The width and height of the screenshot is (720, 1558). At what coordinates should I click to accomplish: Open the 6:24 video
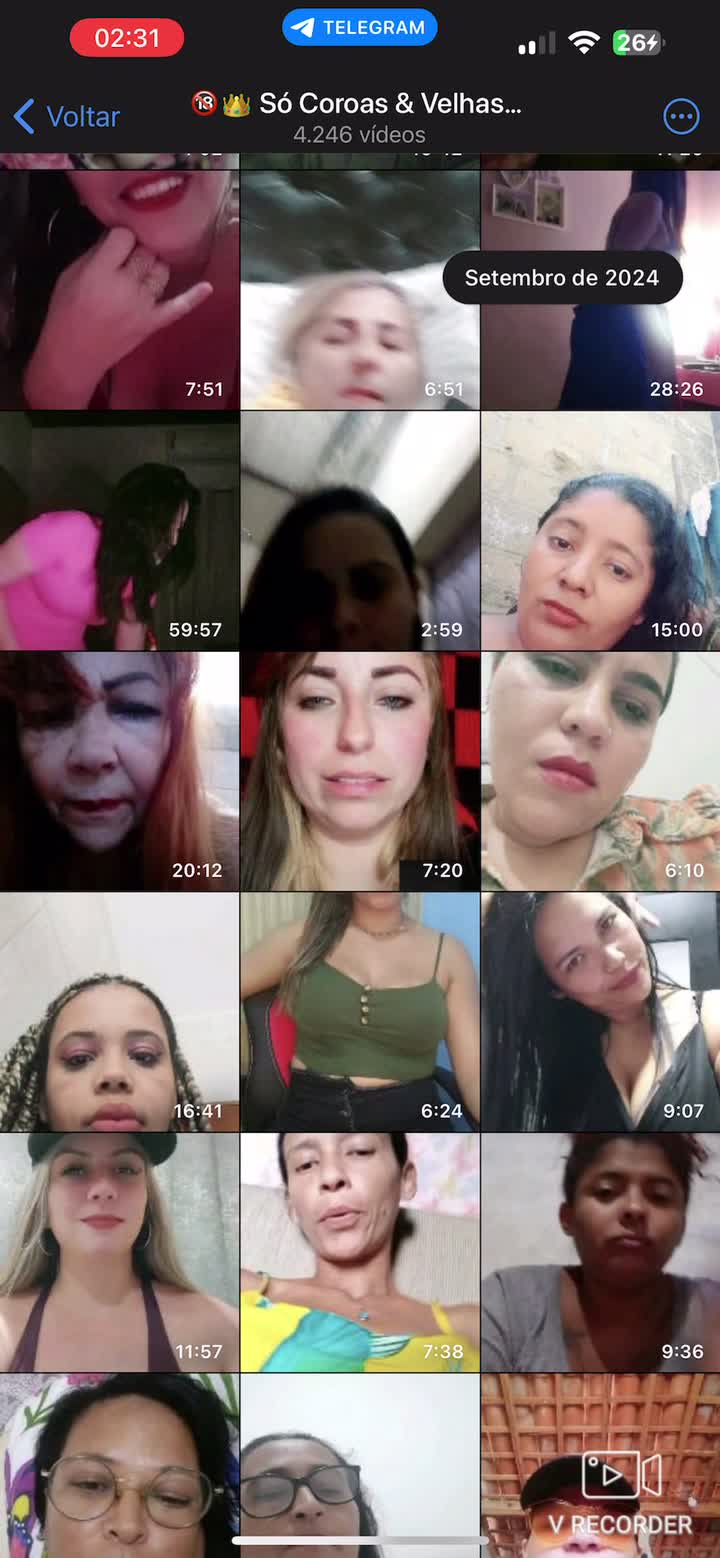[360, 1012]
